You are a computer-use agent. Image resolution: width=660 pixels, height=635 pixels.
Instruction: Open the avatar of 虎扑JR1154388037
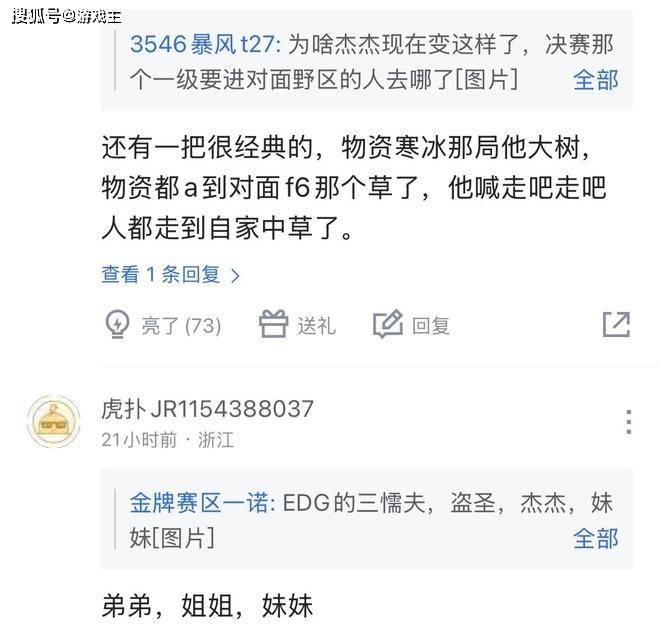coord(53,422)
